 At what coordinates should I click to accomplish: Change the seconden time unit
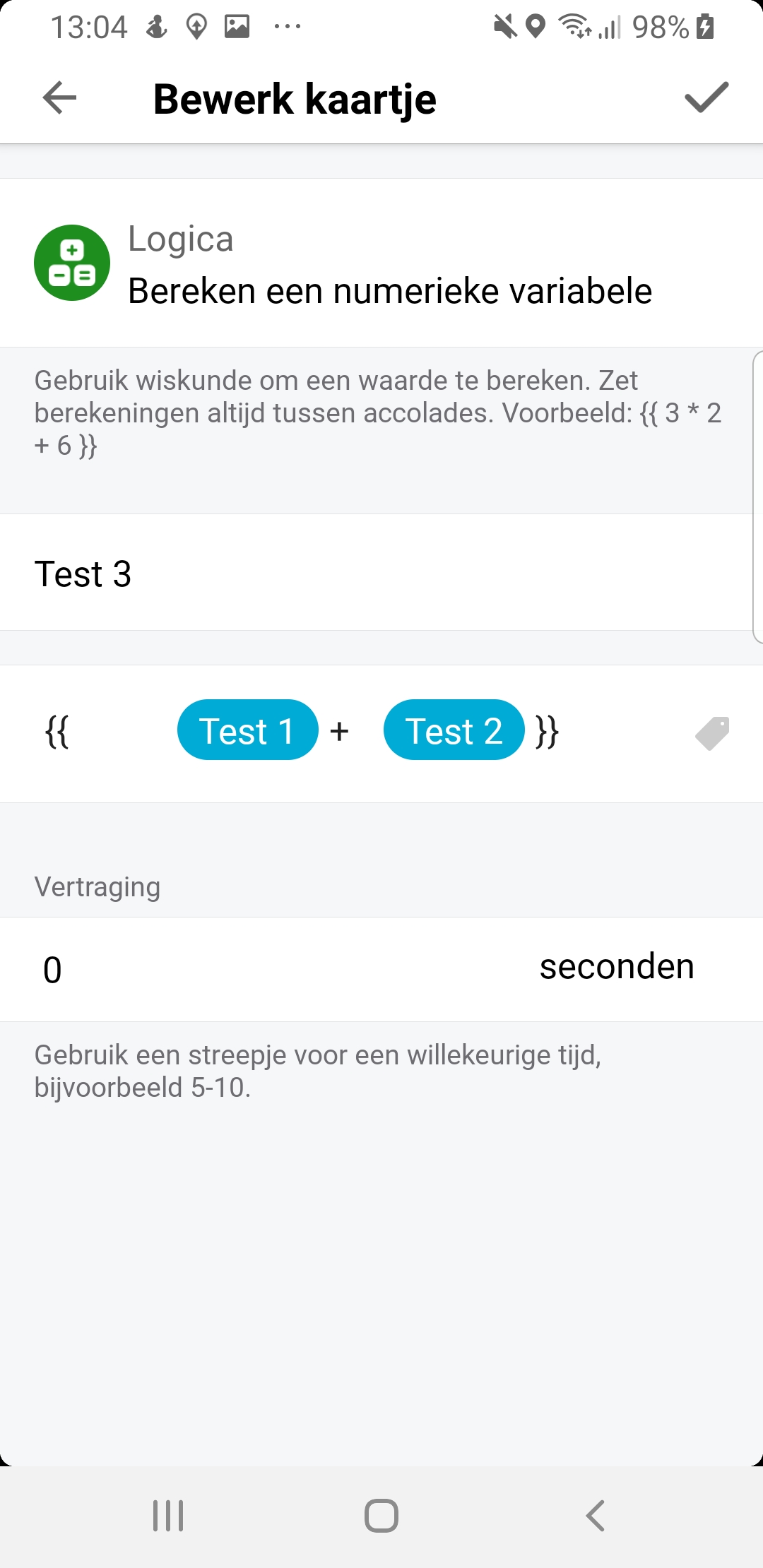click(x=616, y=967)
